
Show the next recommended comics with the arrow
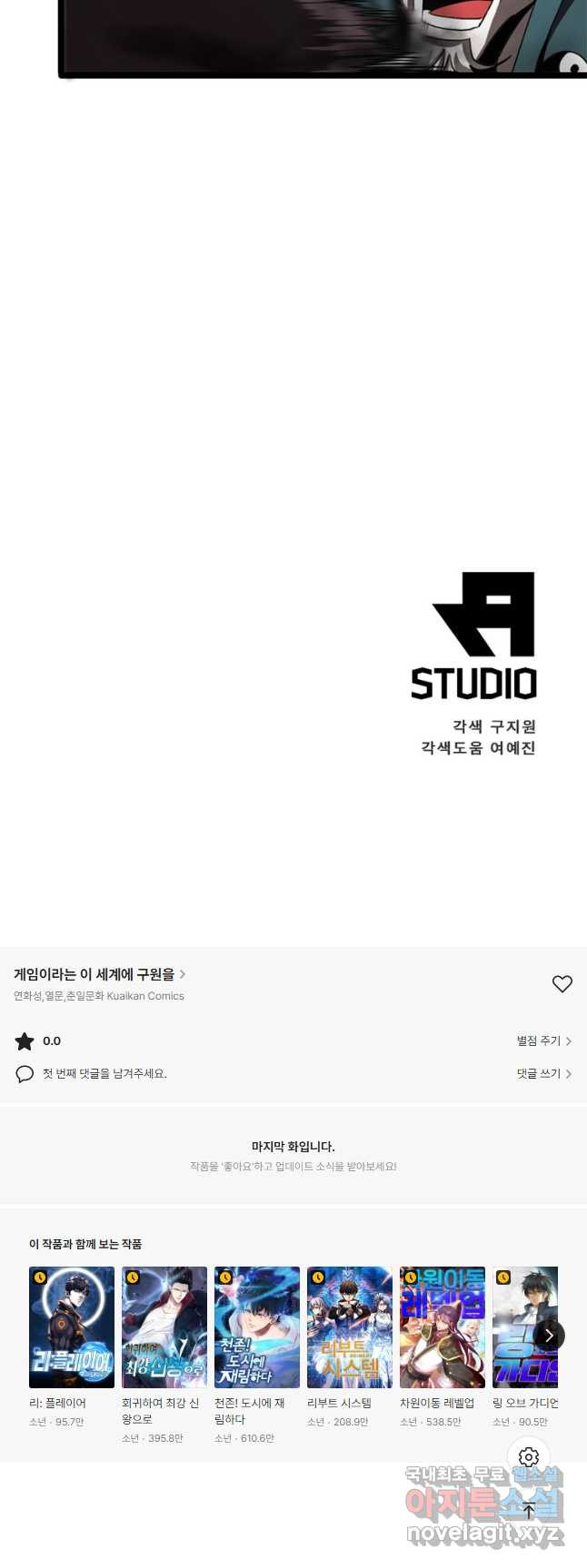pos(549,1335)
